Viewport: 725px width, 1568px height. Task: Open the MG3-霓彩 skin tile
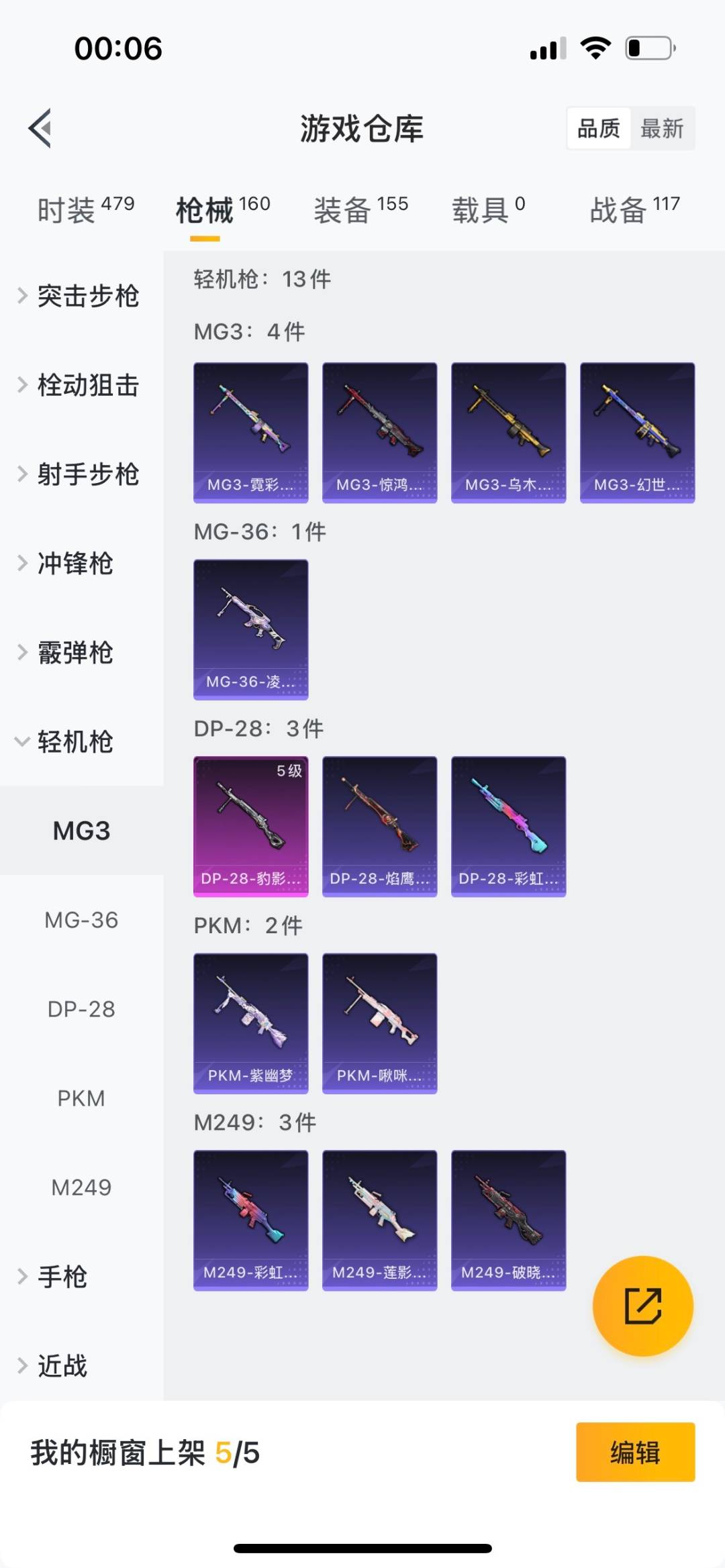251,432
